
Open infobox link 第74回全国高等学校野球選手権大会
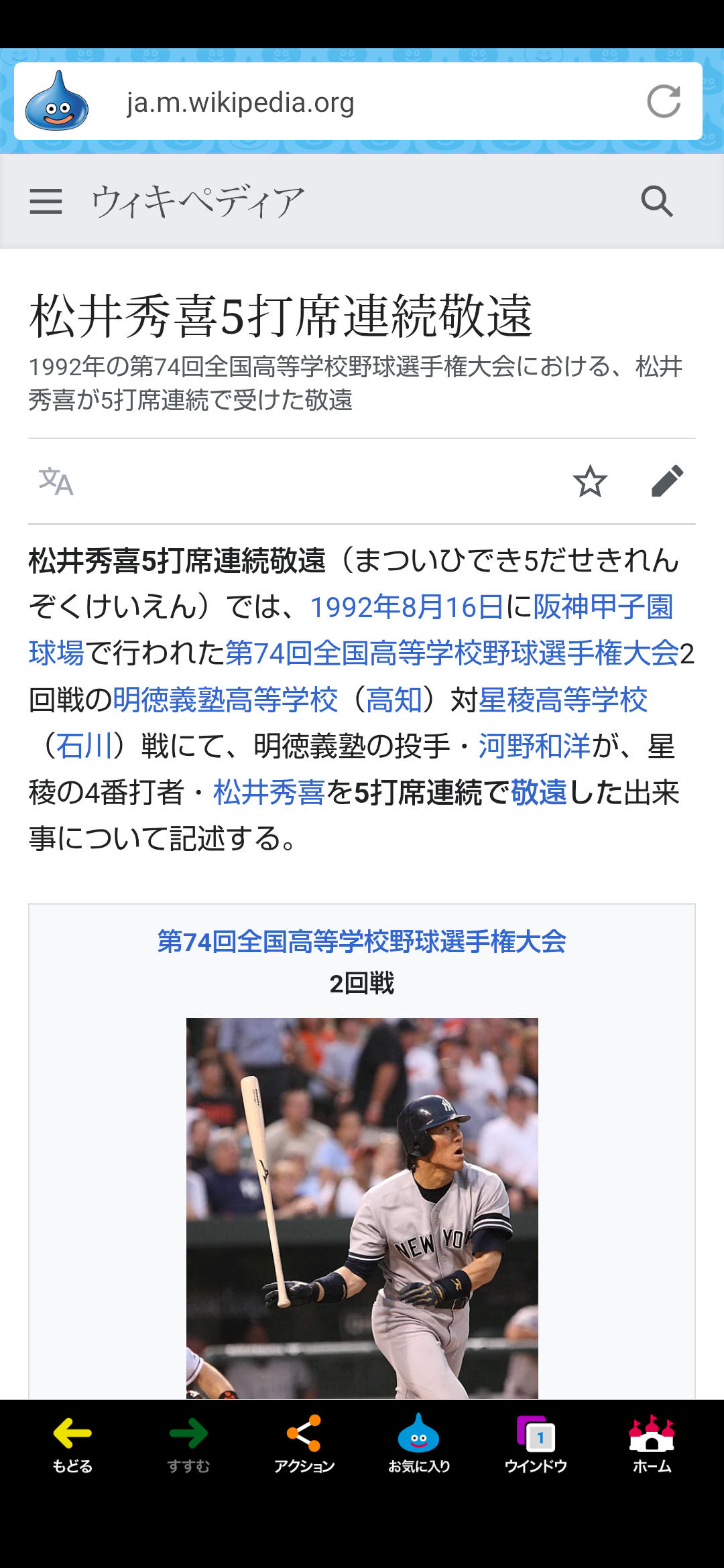coord(362,942)
